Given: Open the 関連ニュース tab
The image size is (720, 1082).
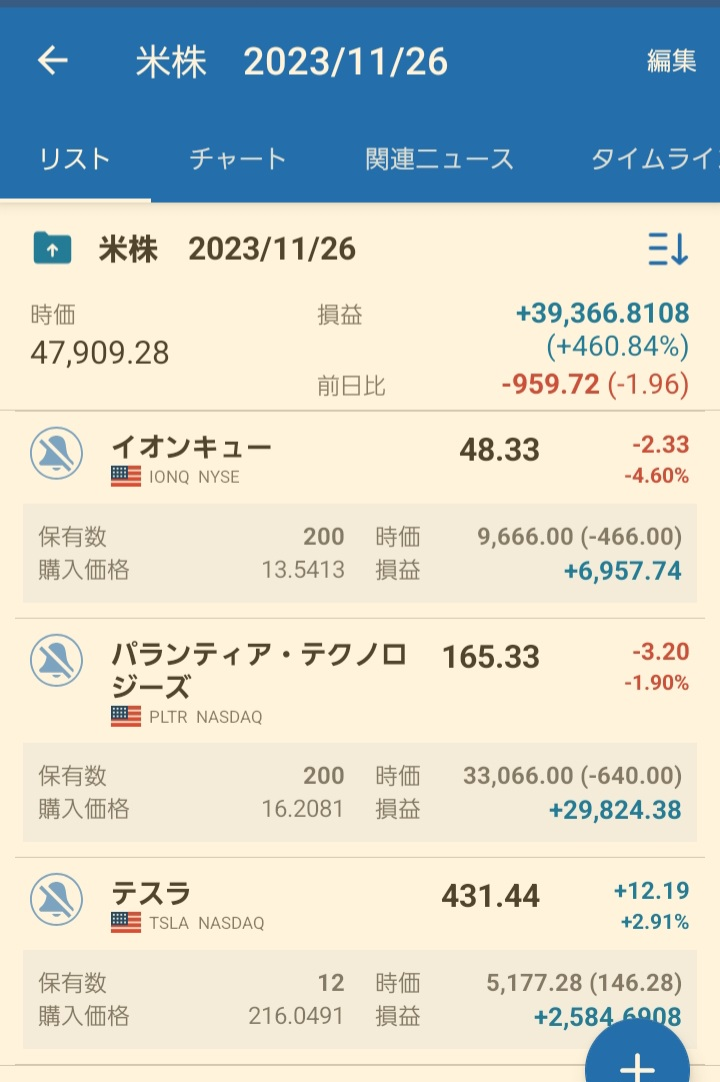Looking at the screenshot, I should (440, 157).
